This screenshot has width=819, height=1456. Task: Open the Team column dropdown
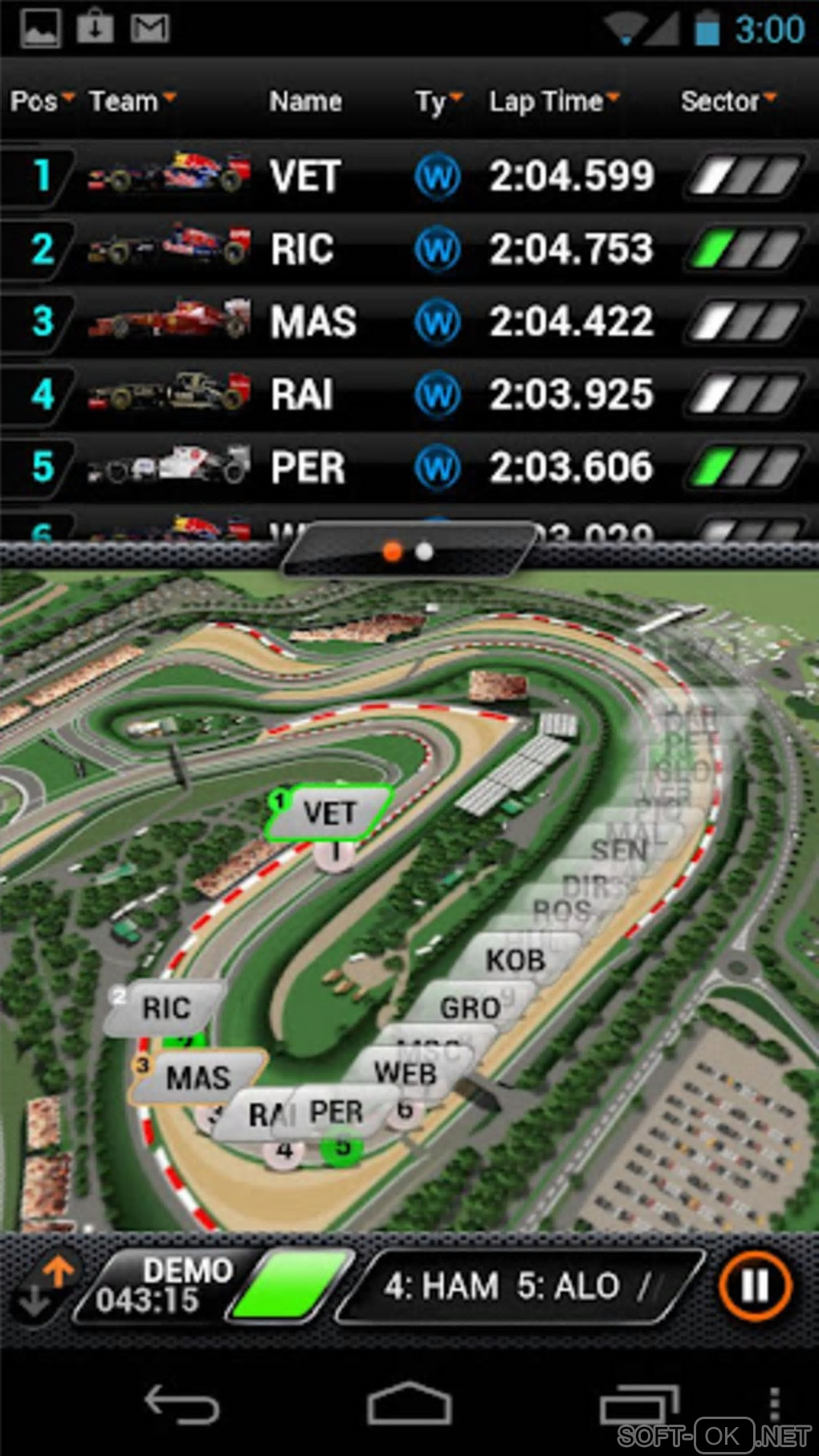[x=132, y=101]
